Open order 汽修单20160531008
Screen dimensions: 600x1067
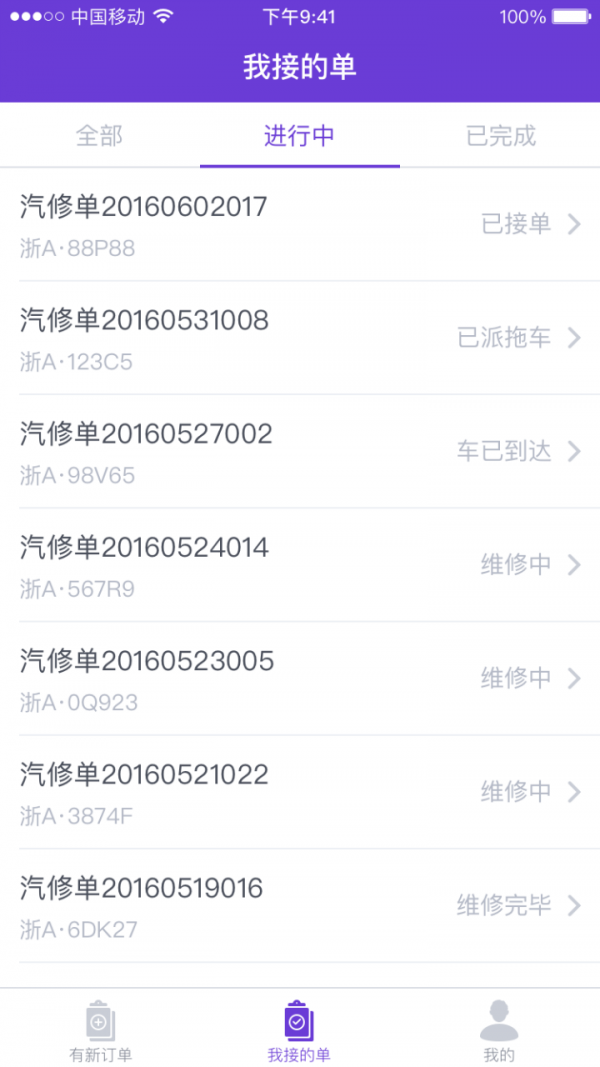(300, 338)
